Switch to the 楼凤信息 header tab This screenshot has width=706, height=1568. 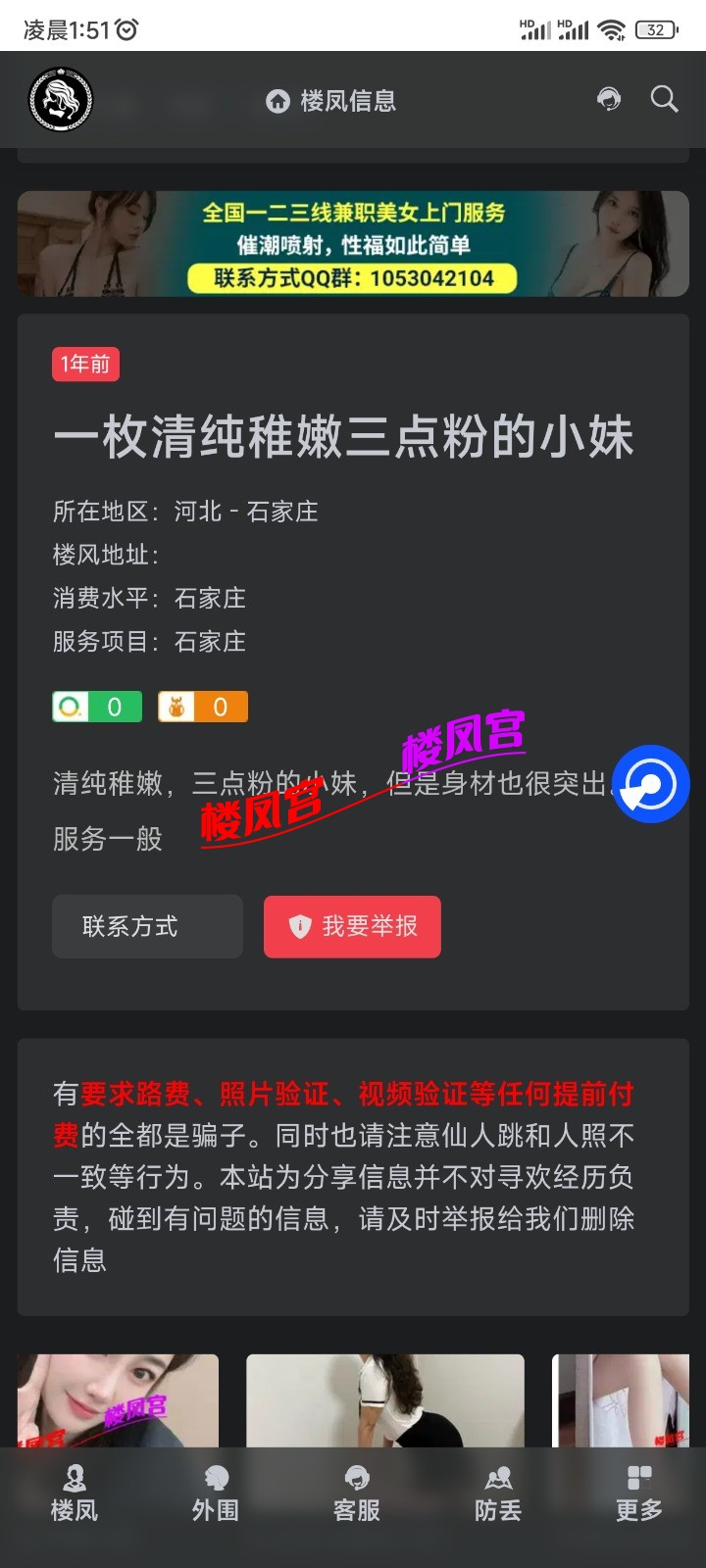330,100
